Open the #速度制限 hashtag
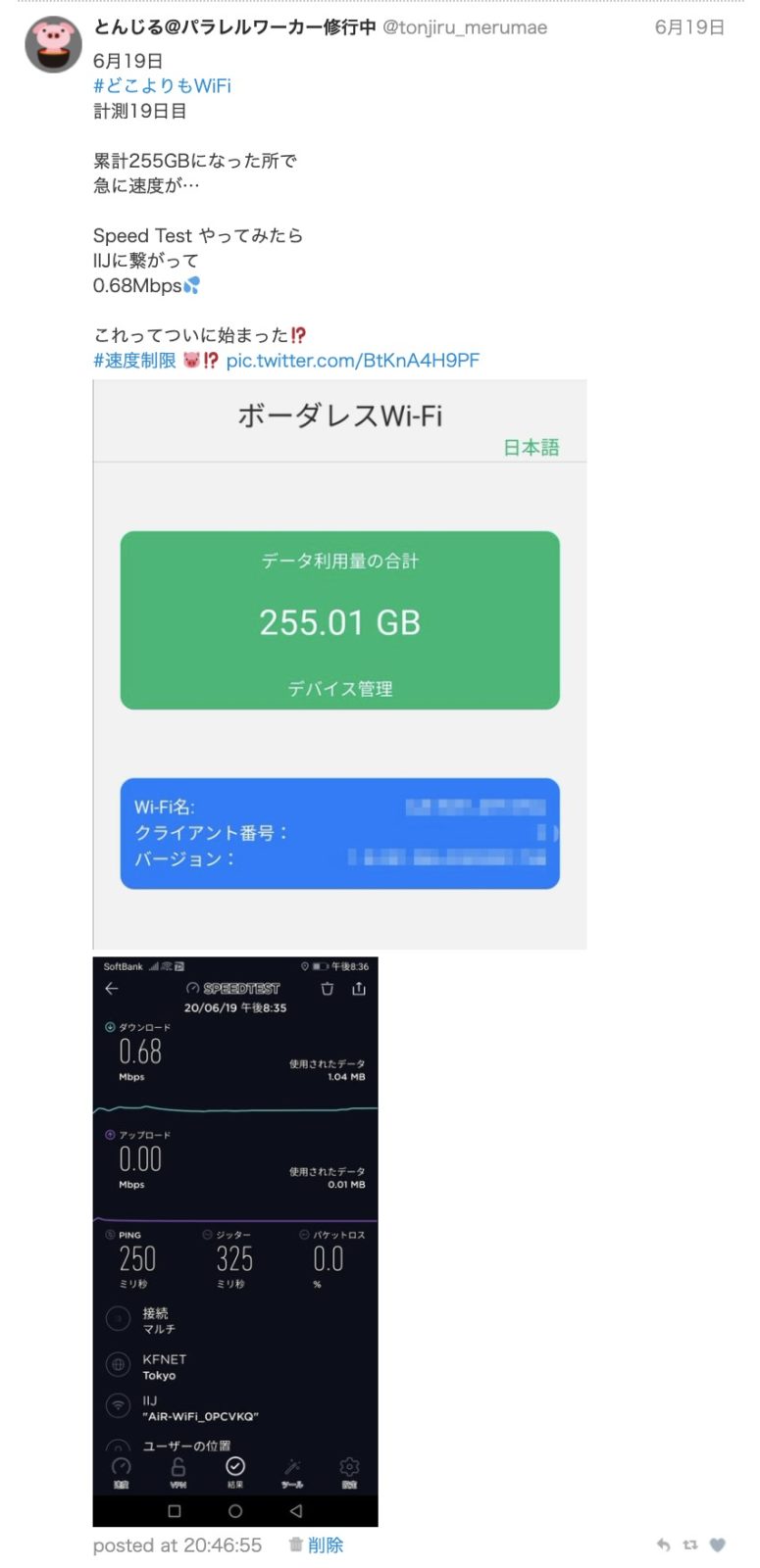The image size is (760, 1568). (134, 360)
